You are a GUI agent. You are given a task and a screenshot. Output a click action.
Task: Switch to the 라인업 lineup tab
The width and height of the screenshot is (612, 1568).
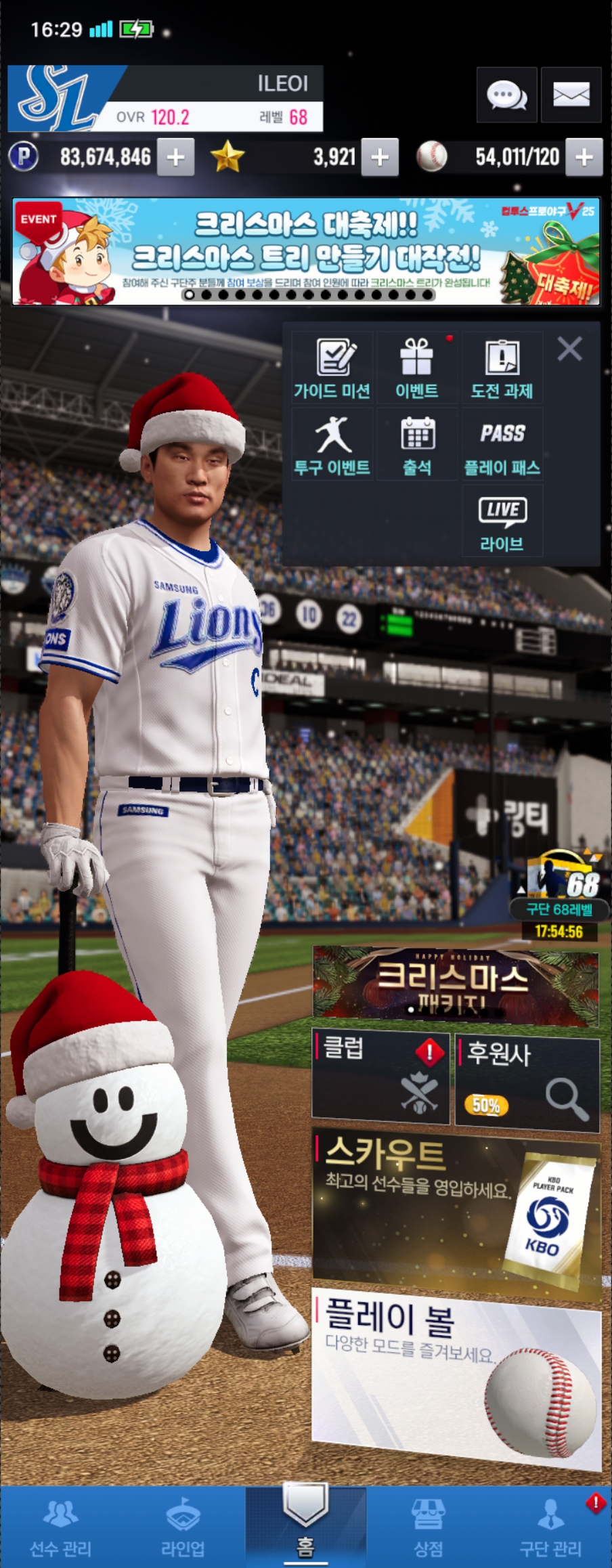tap(183, 1526)
